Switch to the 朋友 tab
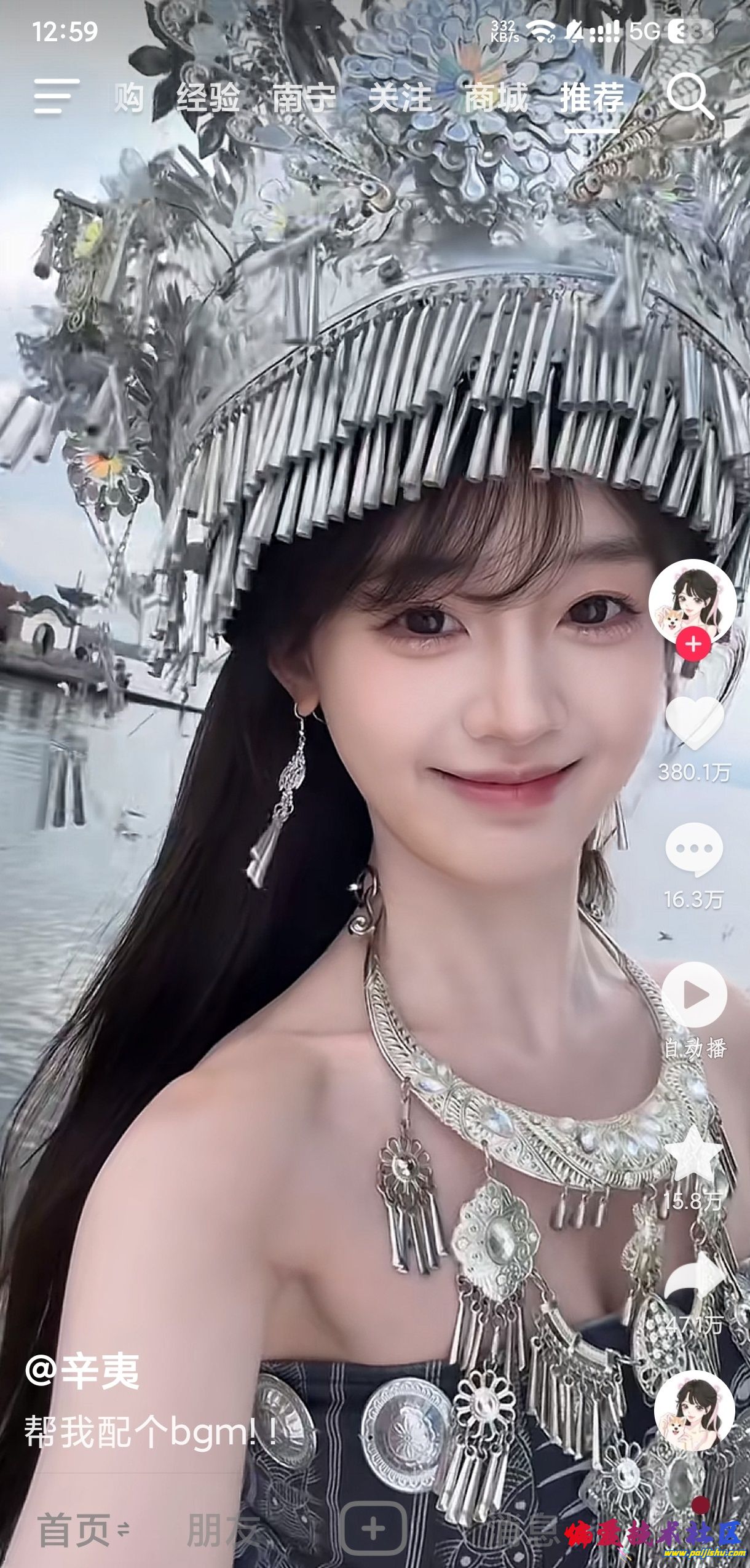This screenshot has height=1568, width=750. 223,1529
